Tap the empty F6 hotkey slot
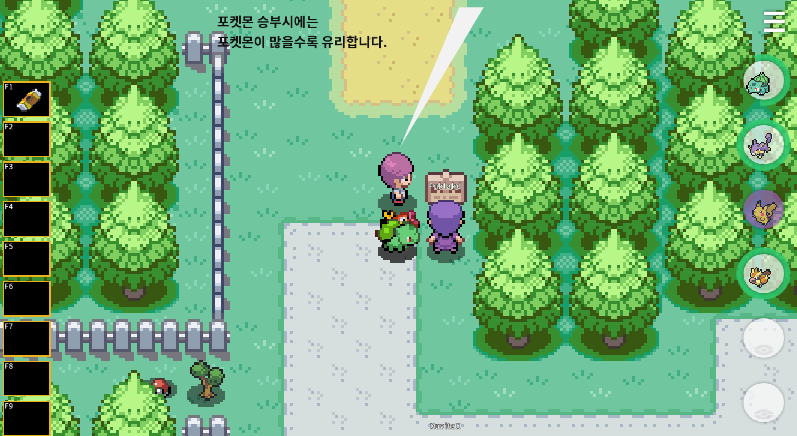This screenshot has height=436, width=797. [26, 299]
